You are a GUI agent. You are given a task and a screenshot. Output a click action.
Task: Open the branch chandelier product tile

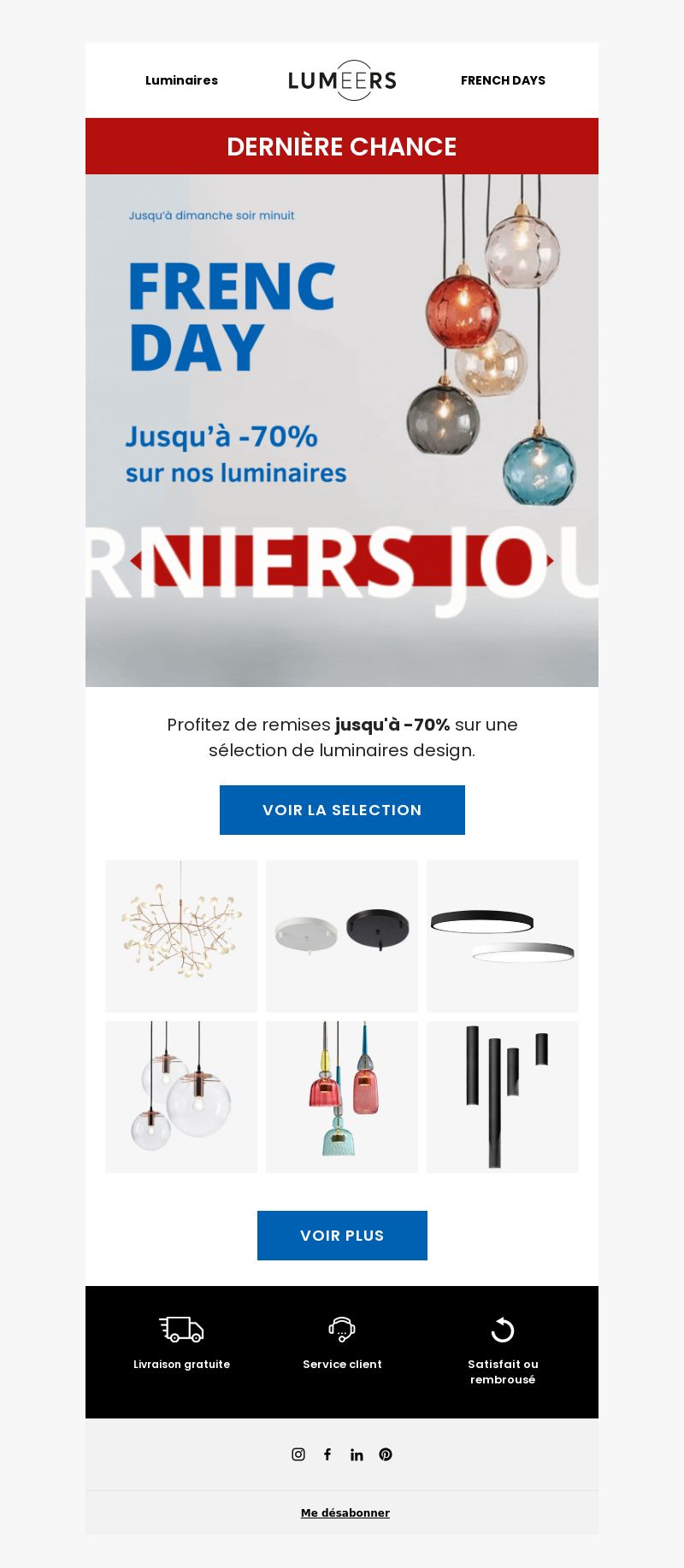coord(181,937)
